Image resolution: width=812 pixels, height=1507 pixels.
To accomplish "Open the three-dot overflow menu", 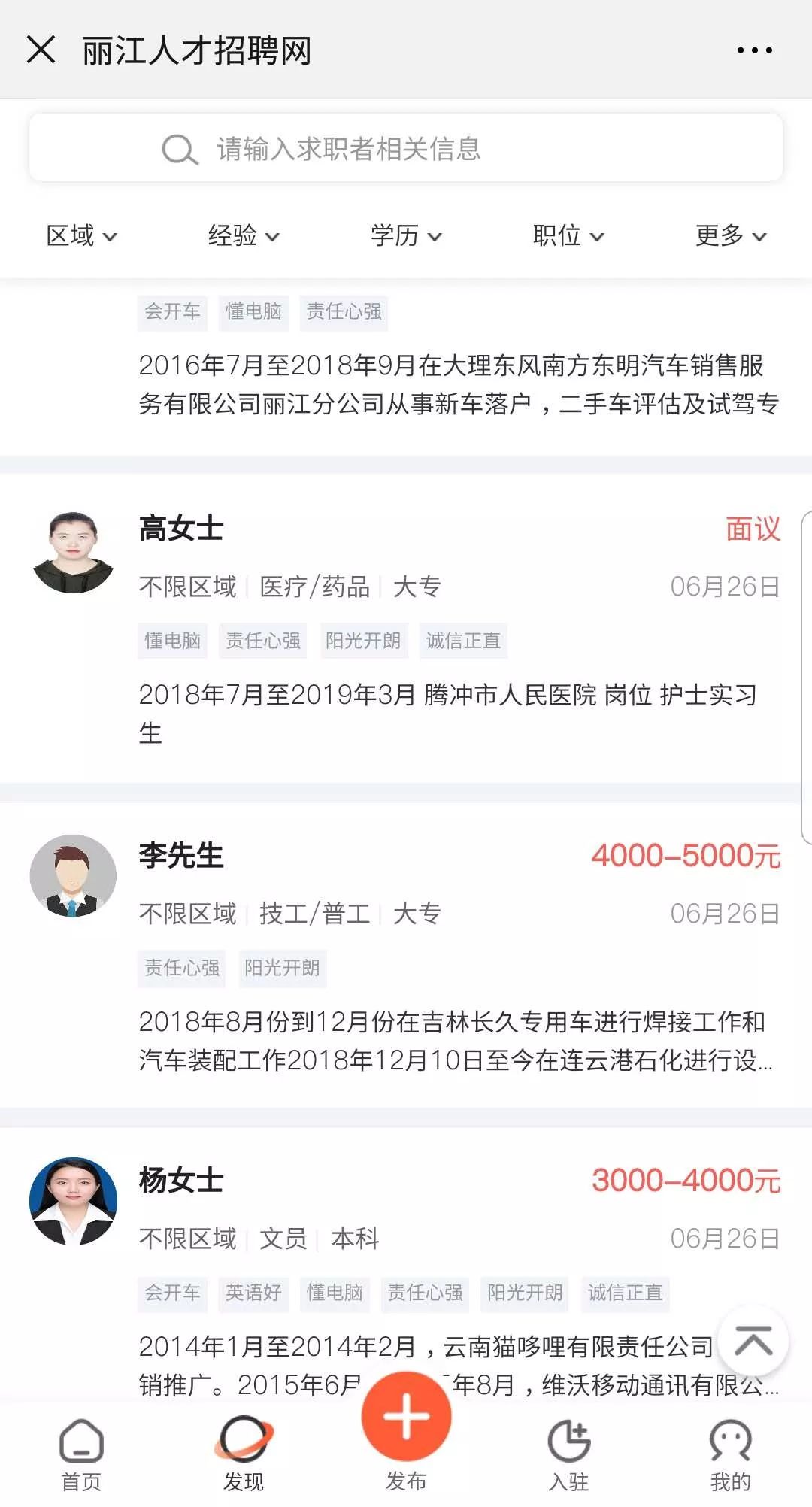I will click(x=754, y=50).
